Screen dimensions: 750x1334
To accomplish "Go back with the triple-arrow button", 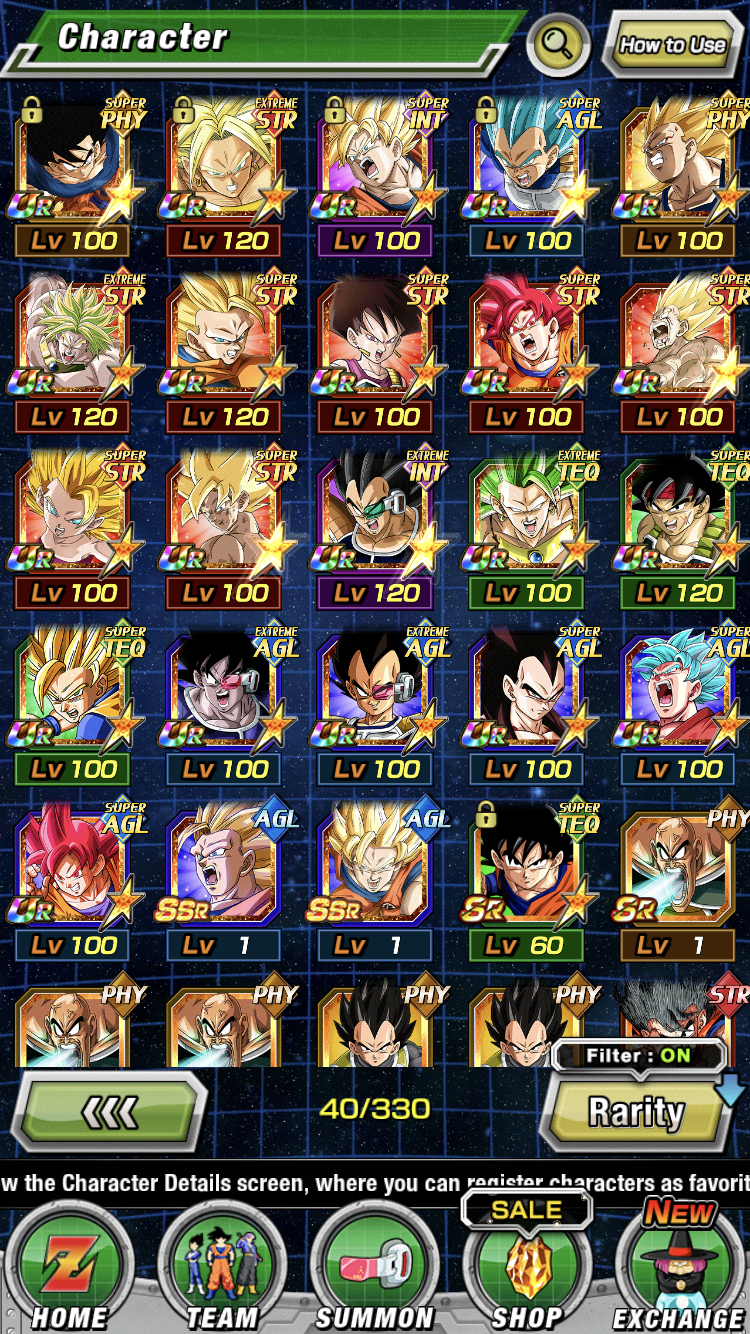I will [x=115, y=1110].
